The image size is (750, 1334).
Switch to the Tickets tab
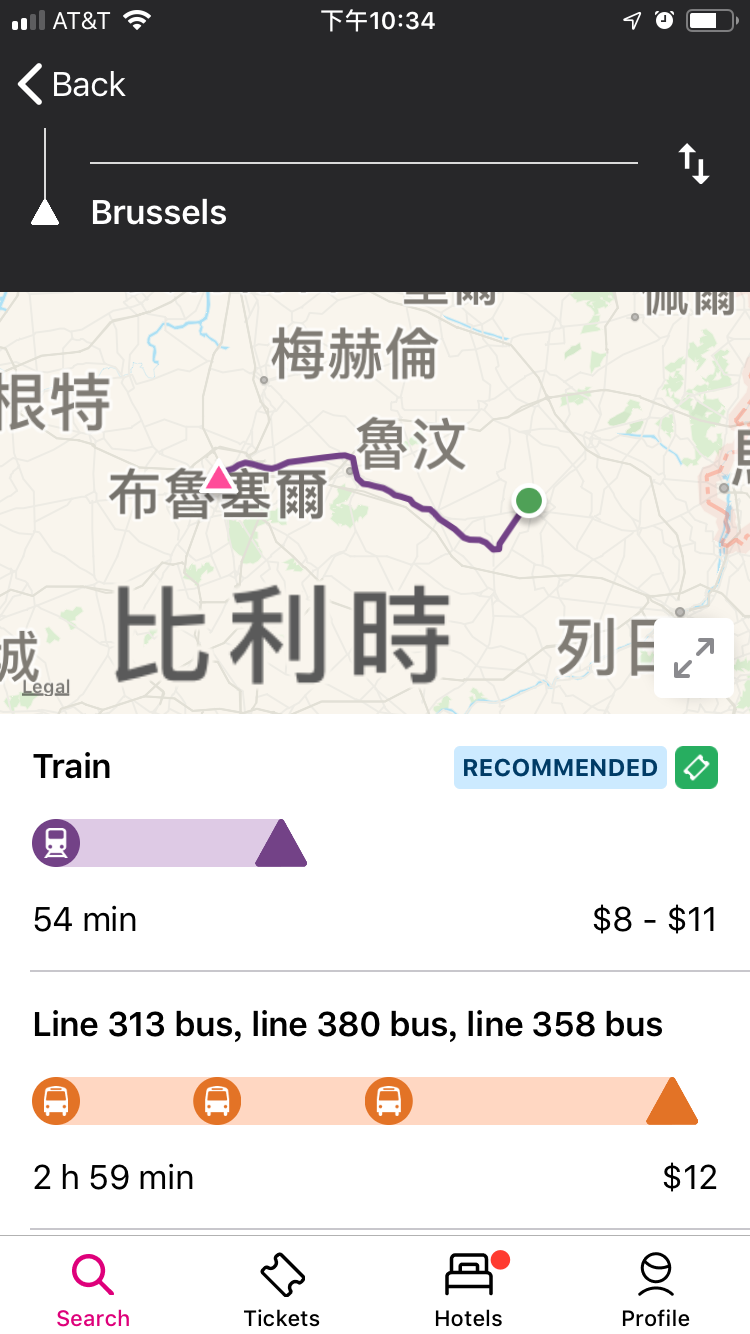tap(281, 1289)
